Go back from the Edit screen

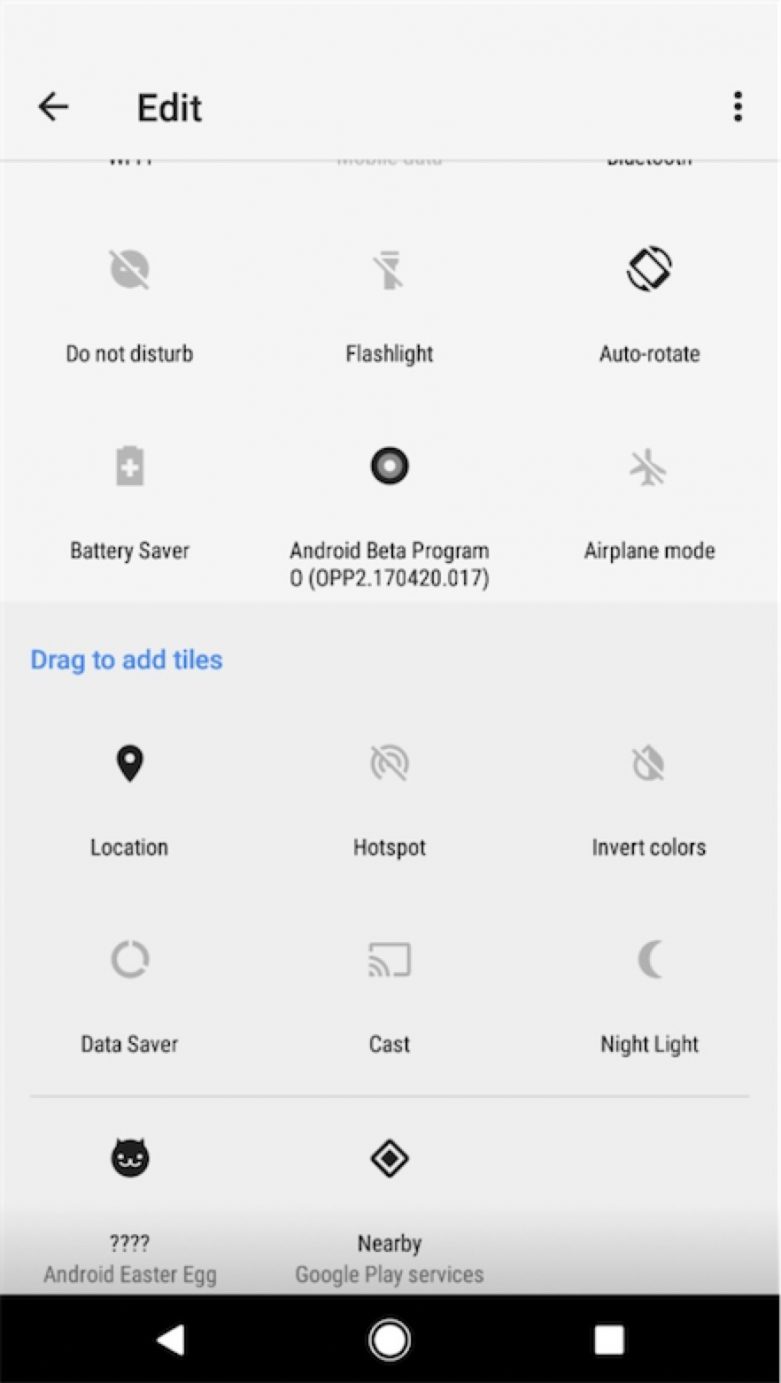click(53, 107)
